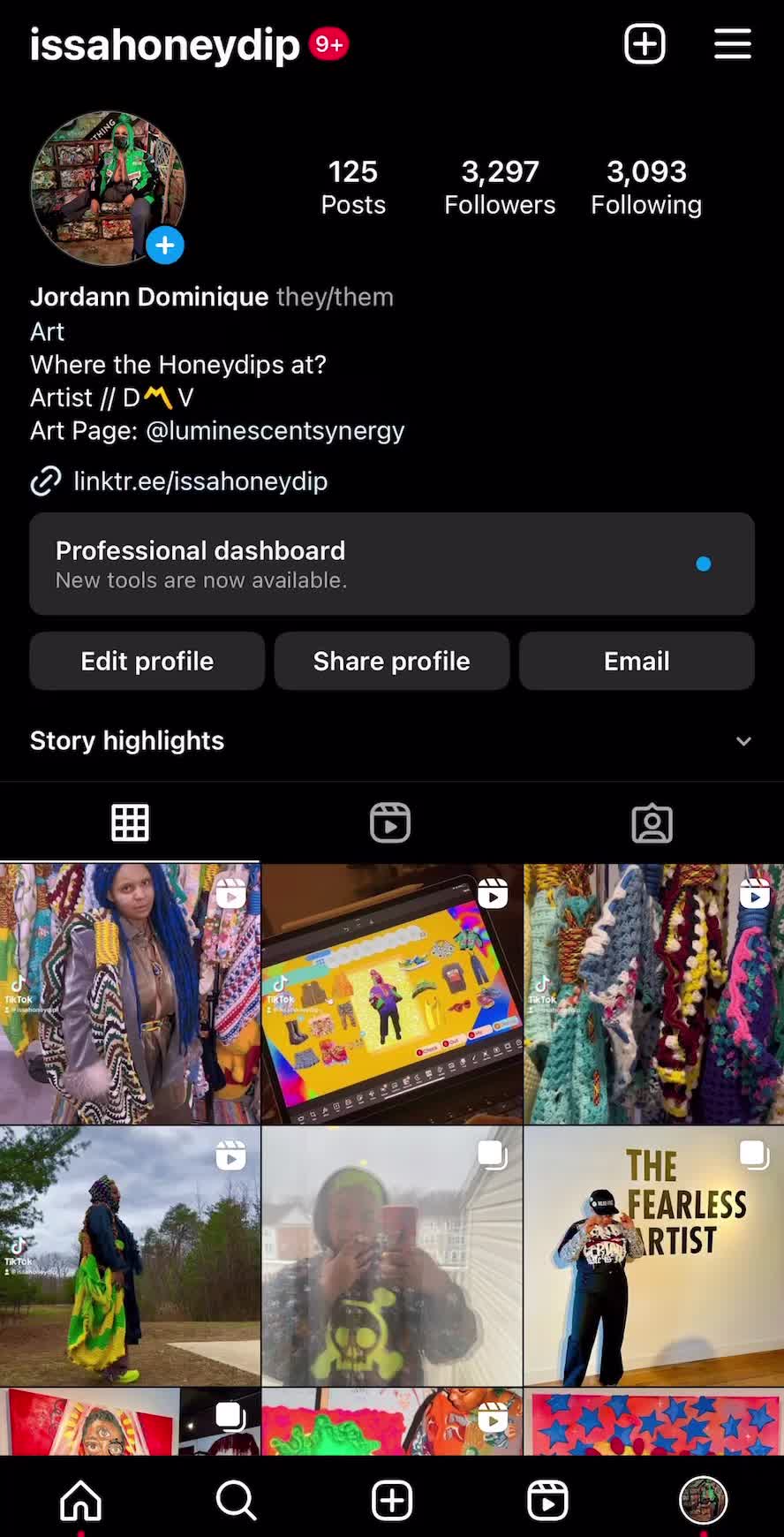Open Search and explore
Viewport: 784px width, 1537px height.
pos(236,1500)
